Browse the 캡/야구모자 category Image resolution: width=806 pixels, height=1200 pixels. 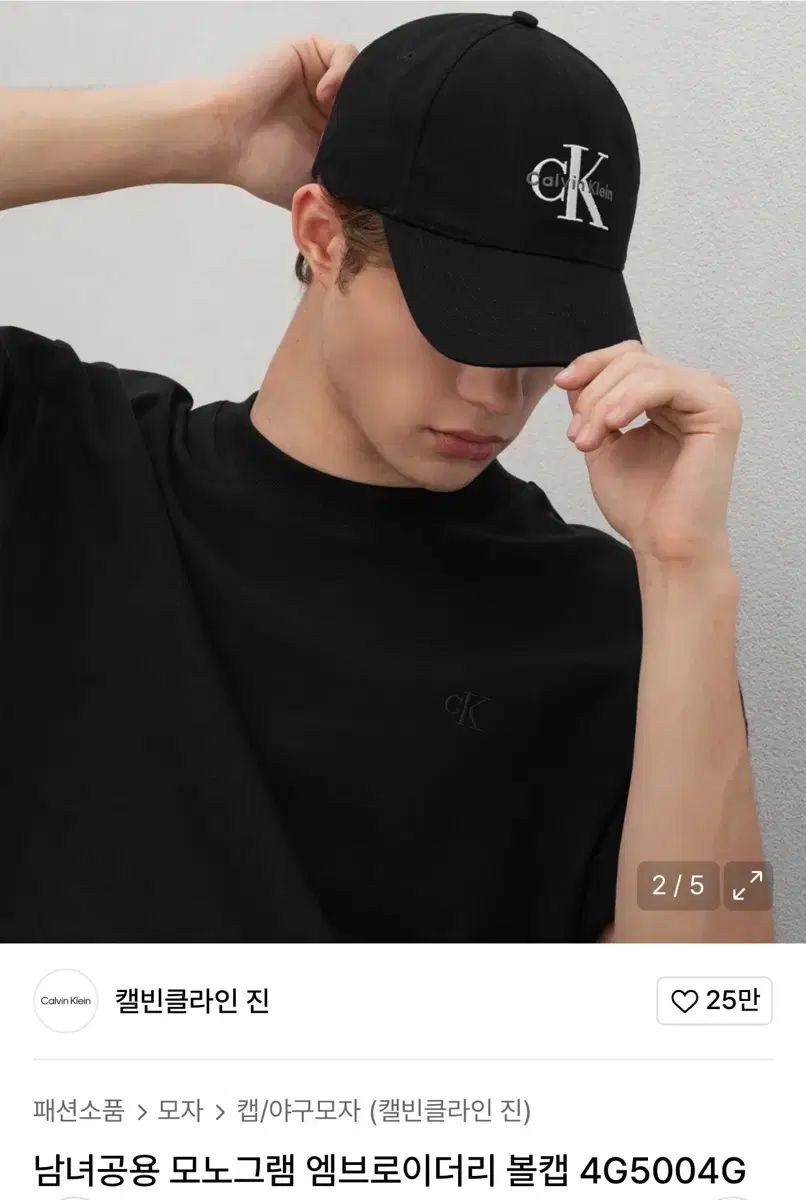pyautogui.click(x=299, y=1110)
